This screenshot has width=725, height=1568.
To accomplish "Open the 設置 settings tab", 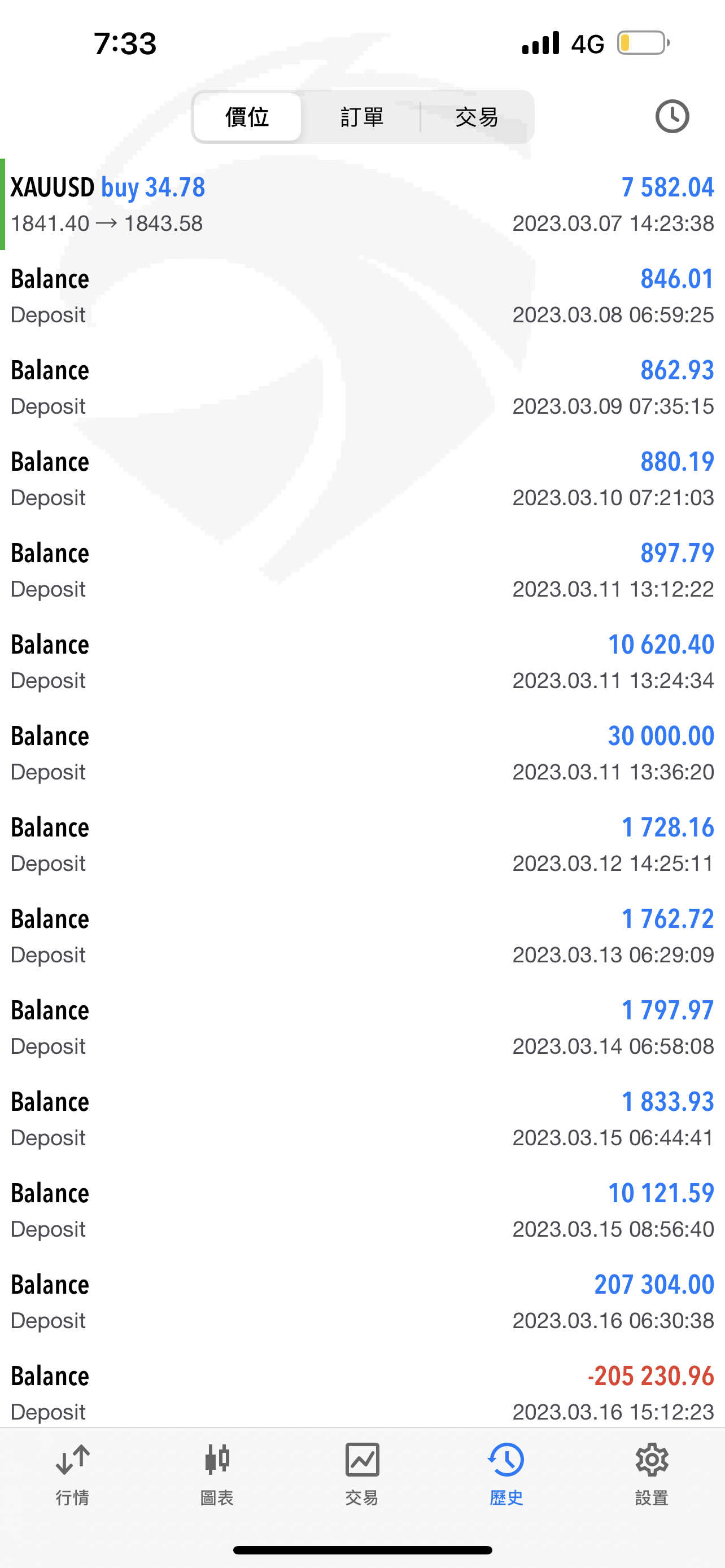I will pos(652,1474).
